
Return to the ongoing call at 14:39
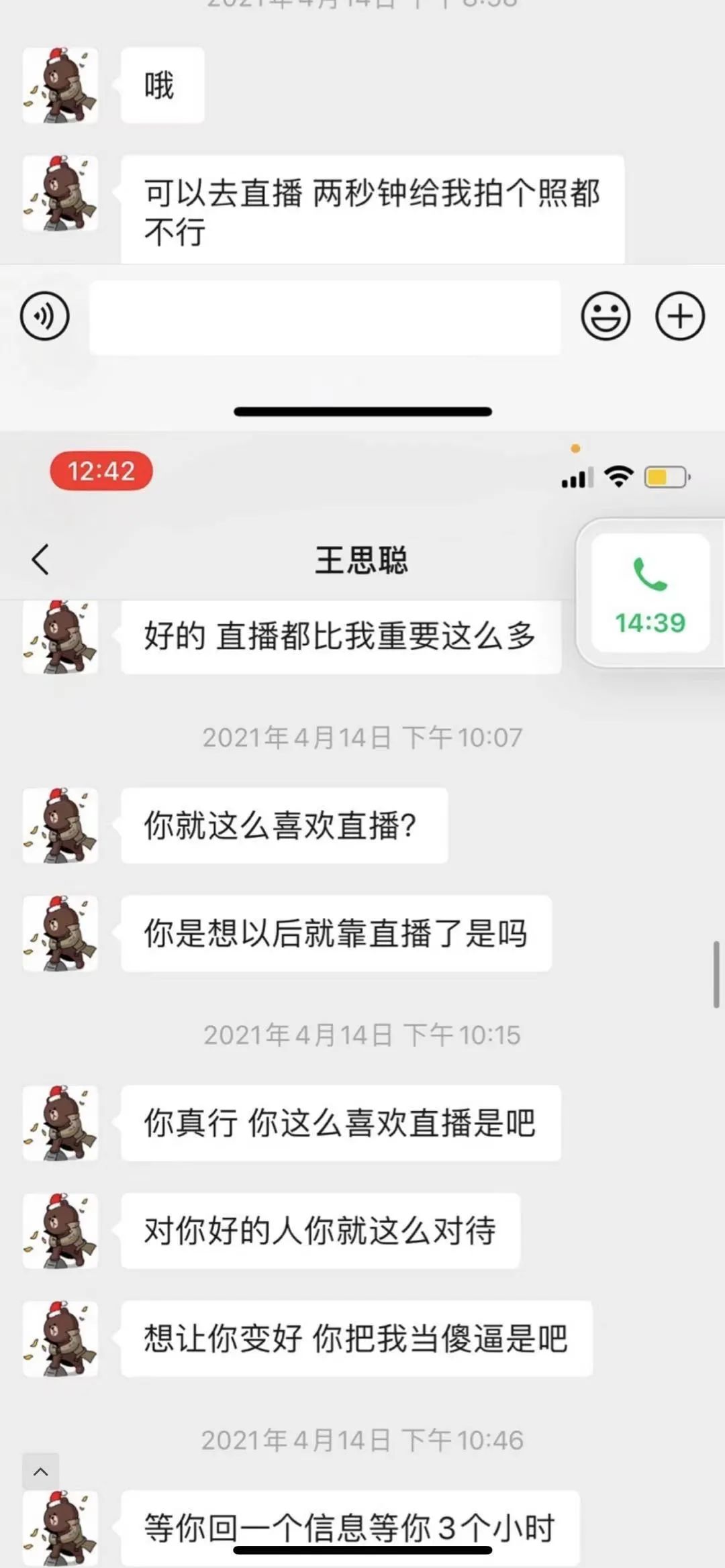click(650, 593)
